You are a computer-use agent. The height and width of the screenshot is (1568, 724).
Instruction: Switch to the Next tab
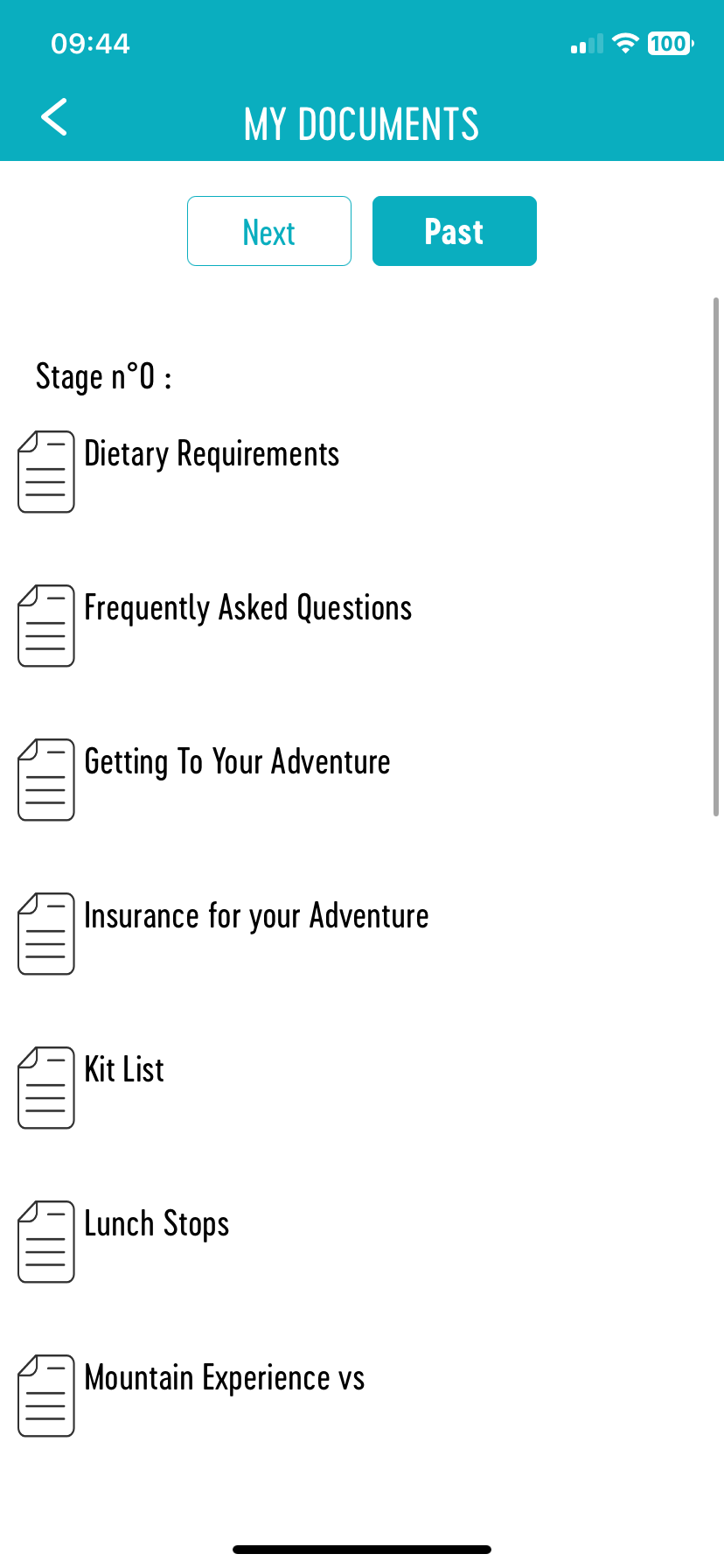269,232
